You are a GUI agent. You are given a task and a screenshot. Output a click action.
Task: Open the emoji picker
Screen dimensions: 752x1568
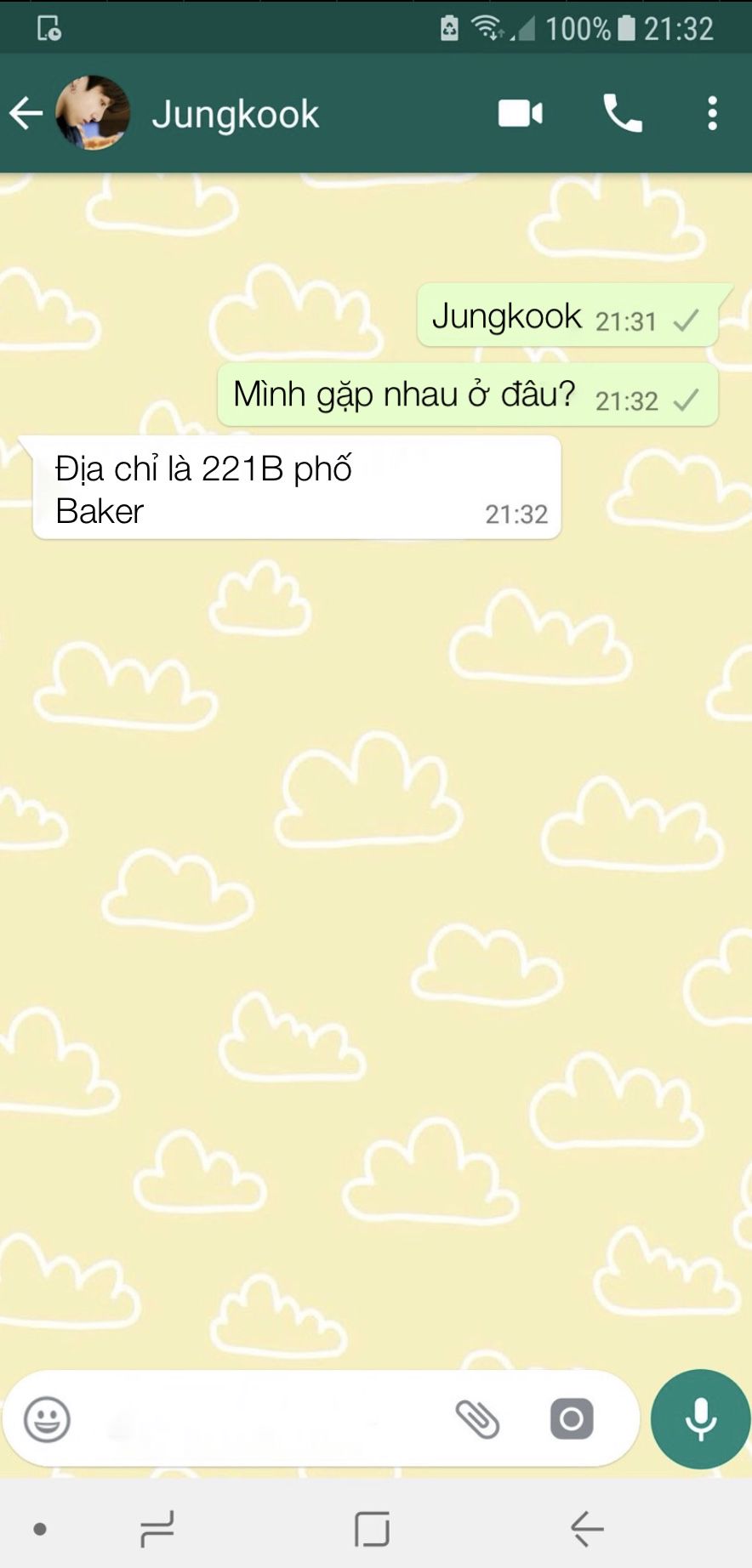tap(47, 1419)
